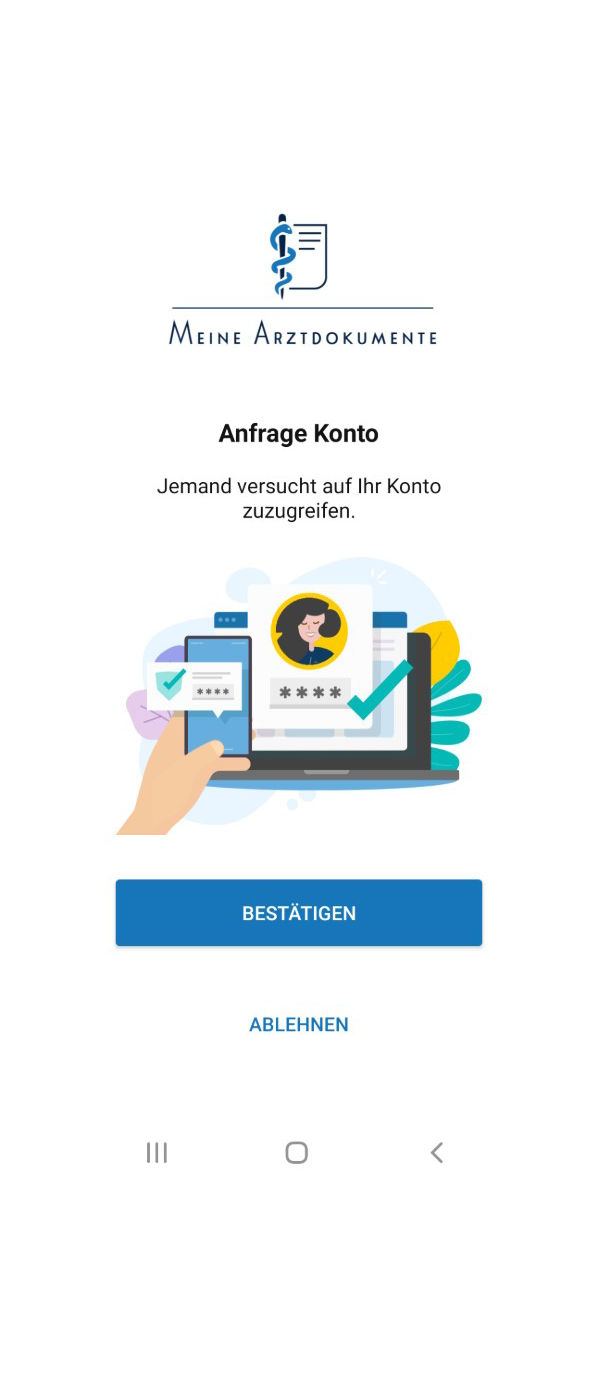
Task: Open the recent apps overview
Action: tap(157, 1152)
